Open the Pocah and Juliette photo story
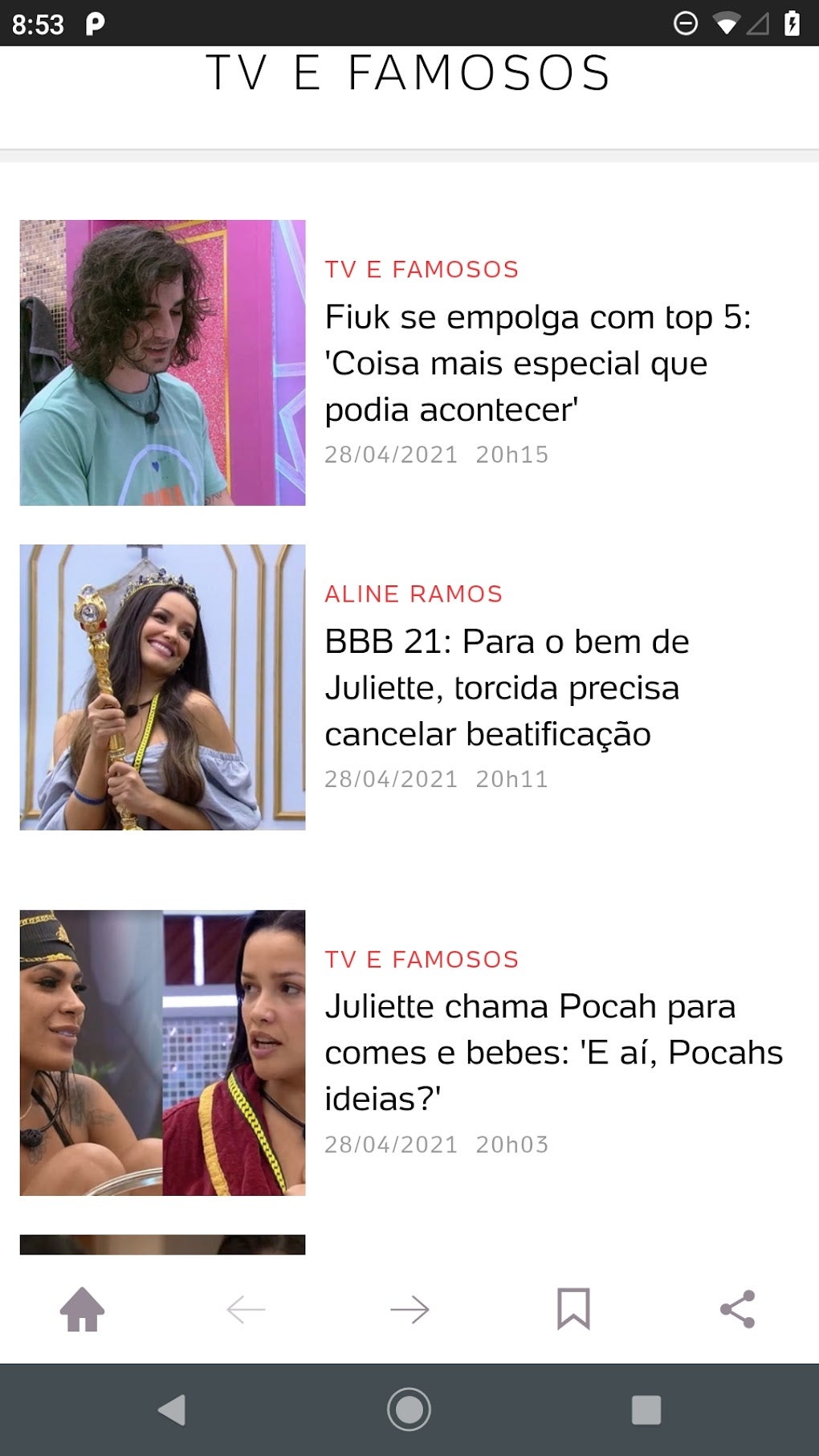Image resolution: width=819 pixels, height=1456 pixels. click(x=162, y=1052)
